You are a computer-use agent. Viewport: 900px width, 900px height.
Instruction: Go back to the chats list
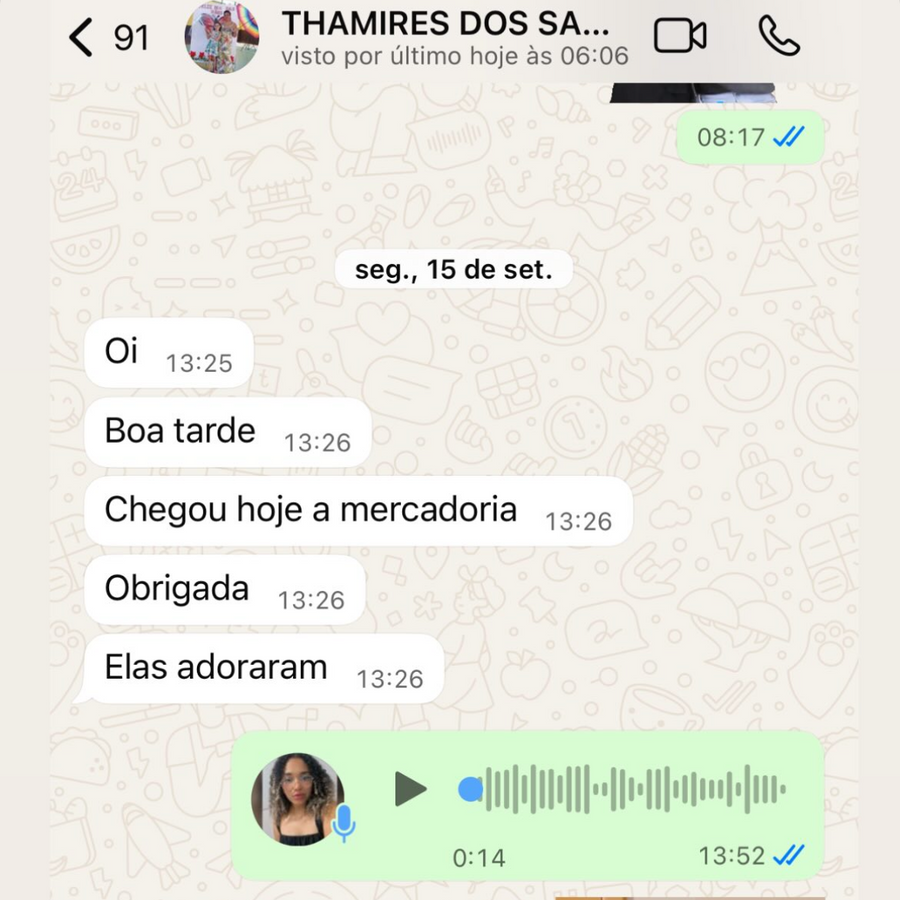tap(82, 37)
